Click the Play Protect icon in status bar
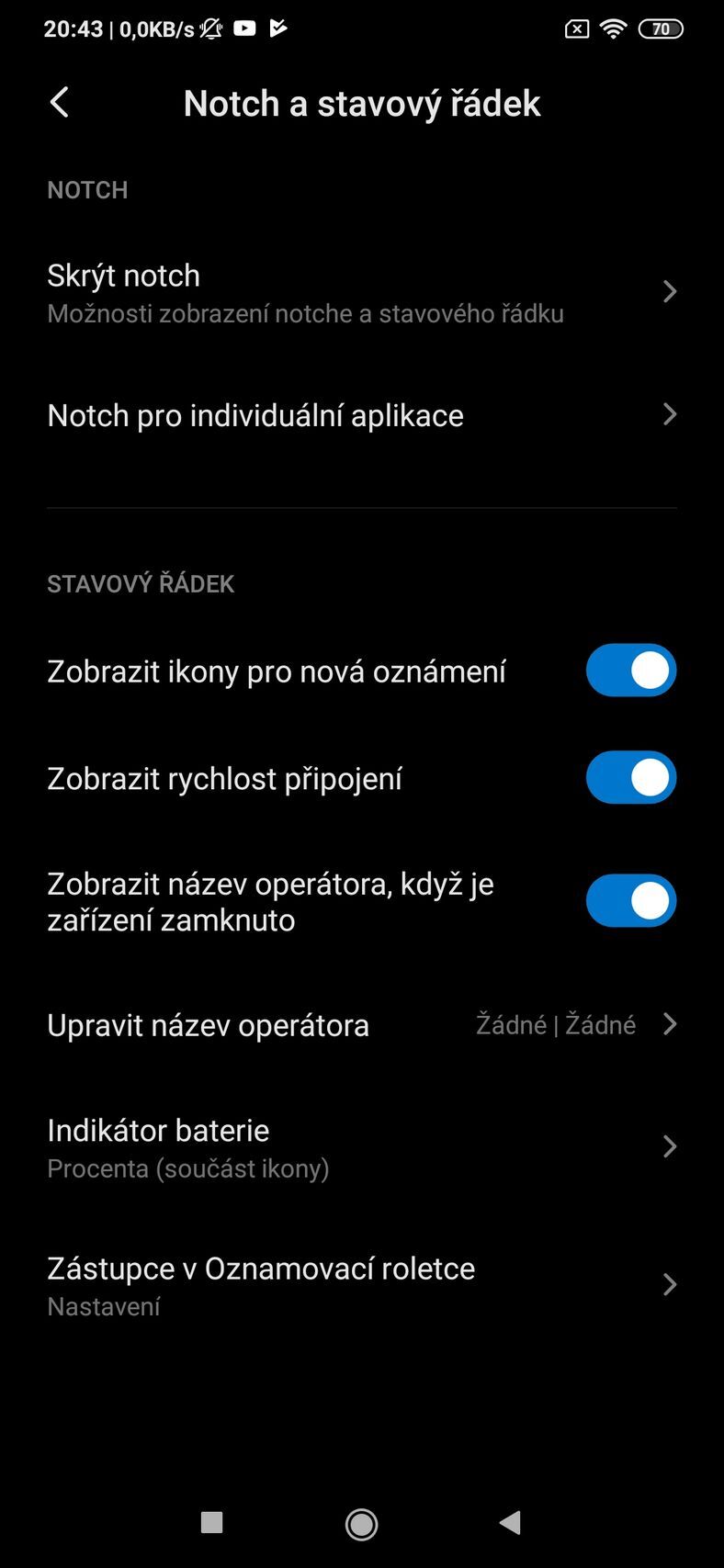Viewport: 724px width, 1568px height. [278, 28]
